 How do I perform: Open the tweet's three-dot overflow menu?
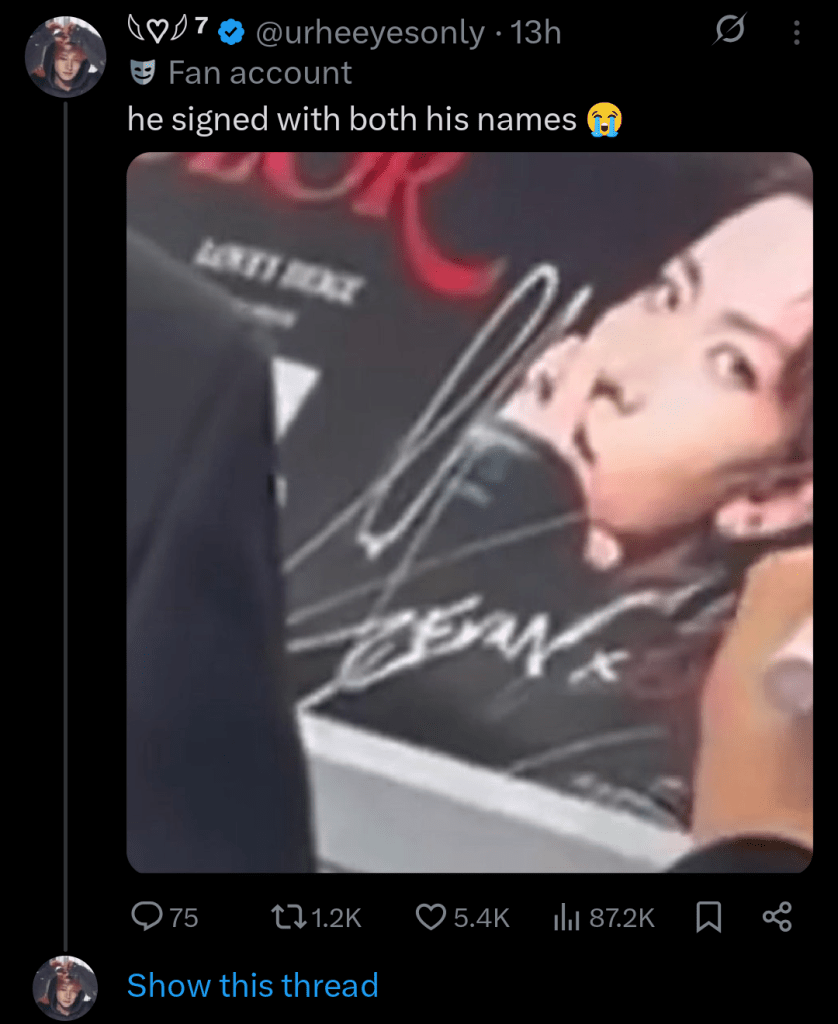click(796, 34)
